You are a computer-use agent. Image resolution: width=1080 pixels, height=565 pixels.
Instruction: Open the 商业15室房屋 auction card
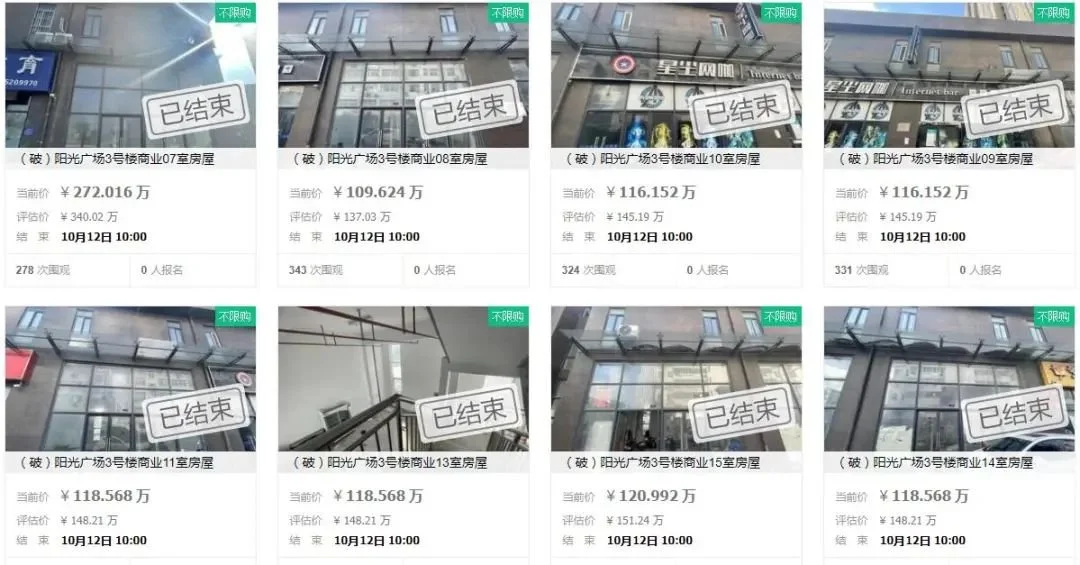665,463
